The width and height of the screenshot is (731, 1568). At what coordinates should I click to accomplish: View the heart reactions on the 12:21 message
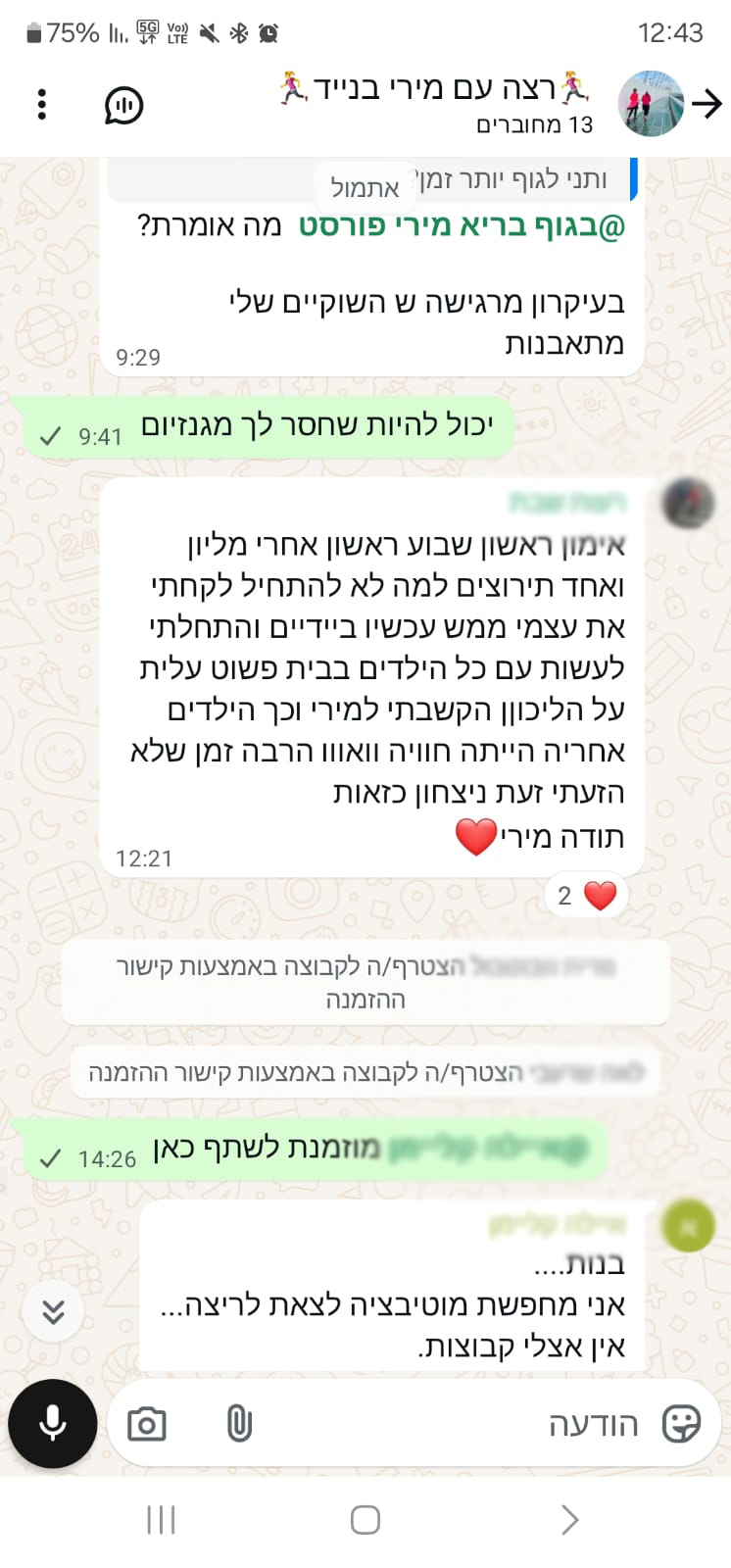tap(586, 895)
